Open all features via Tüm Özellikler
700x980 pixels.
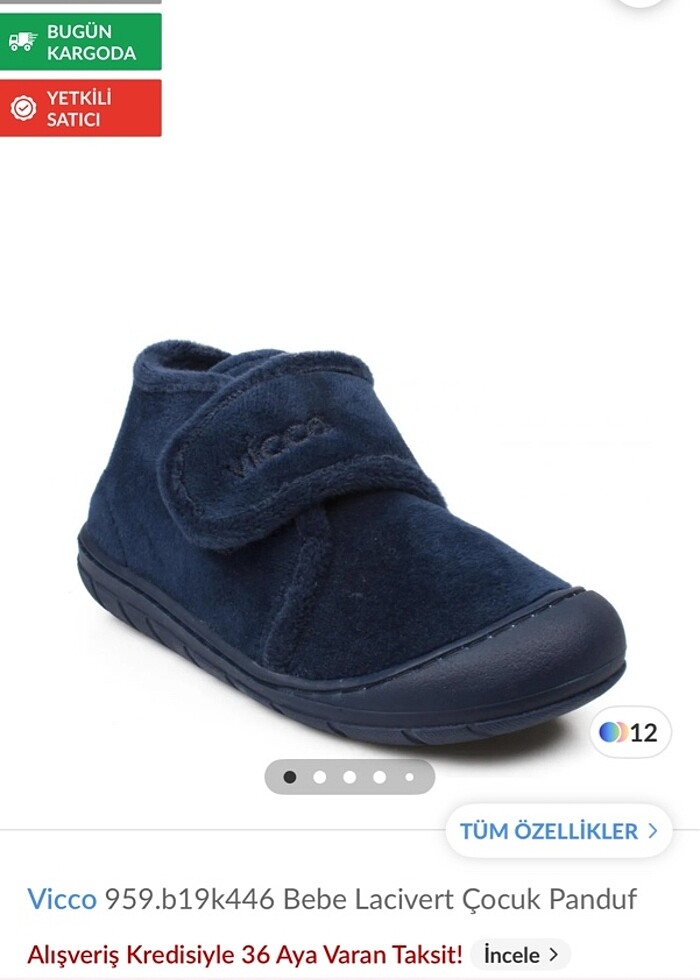[558, 831]
